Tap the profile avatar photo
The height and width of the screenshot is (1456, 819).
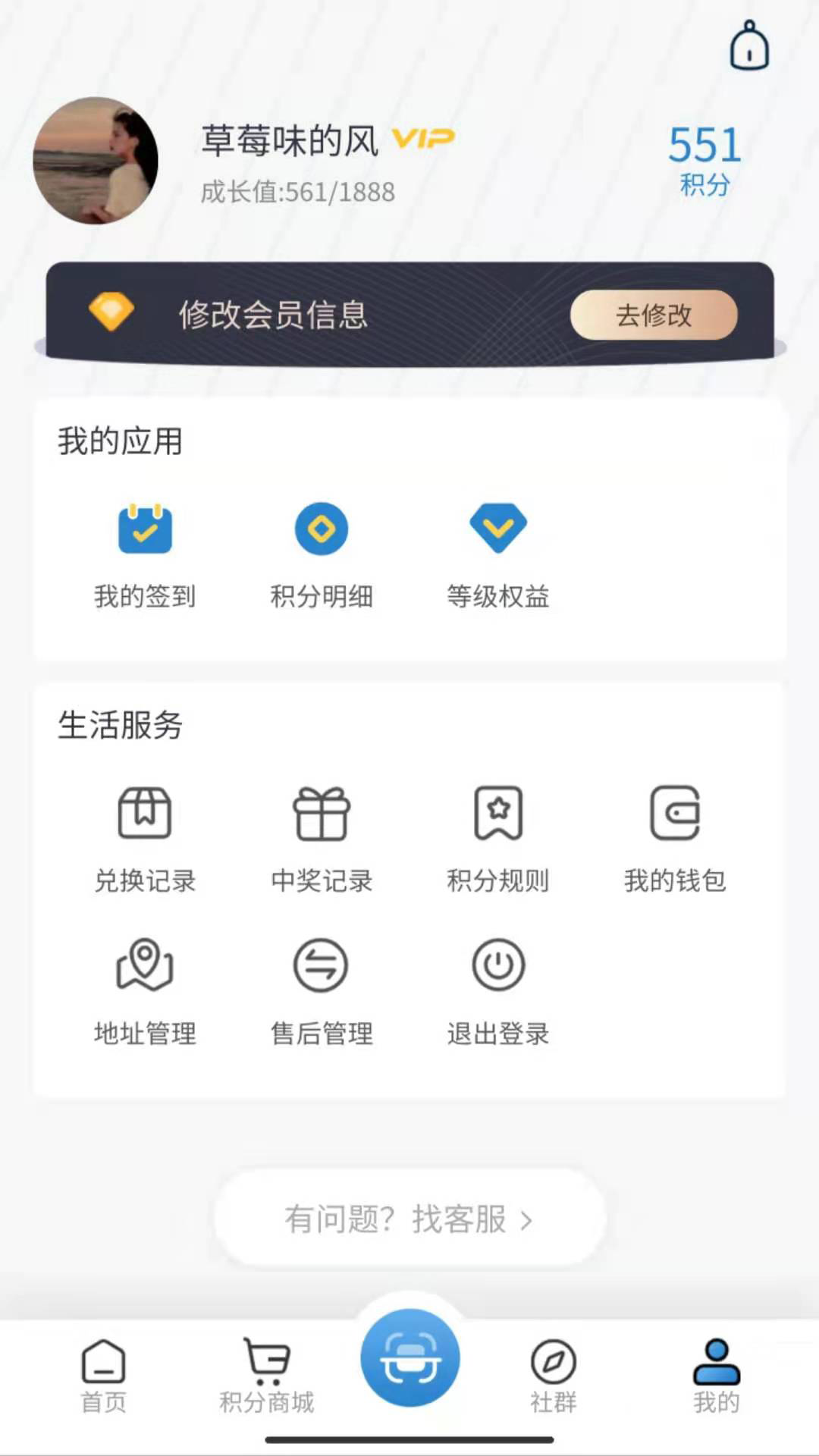click(x=96, y=161)
